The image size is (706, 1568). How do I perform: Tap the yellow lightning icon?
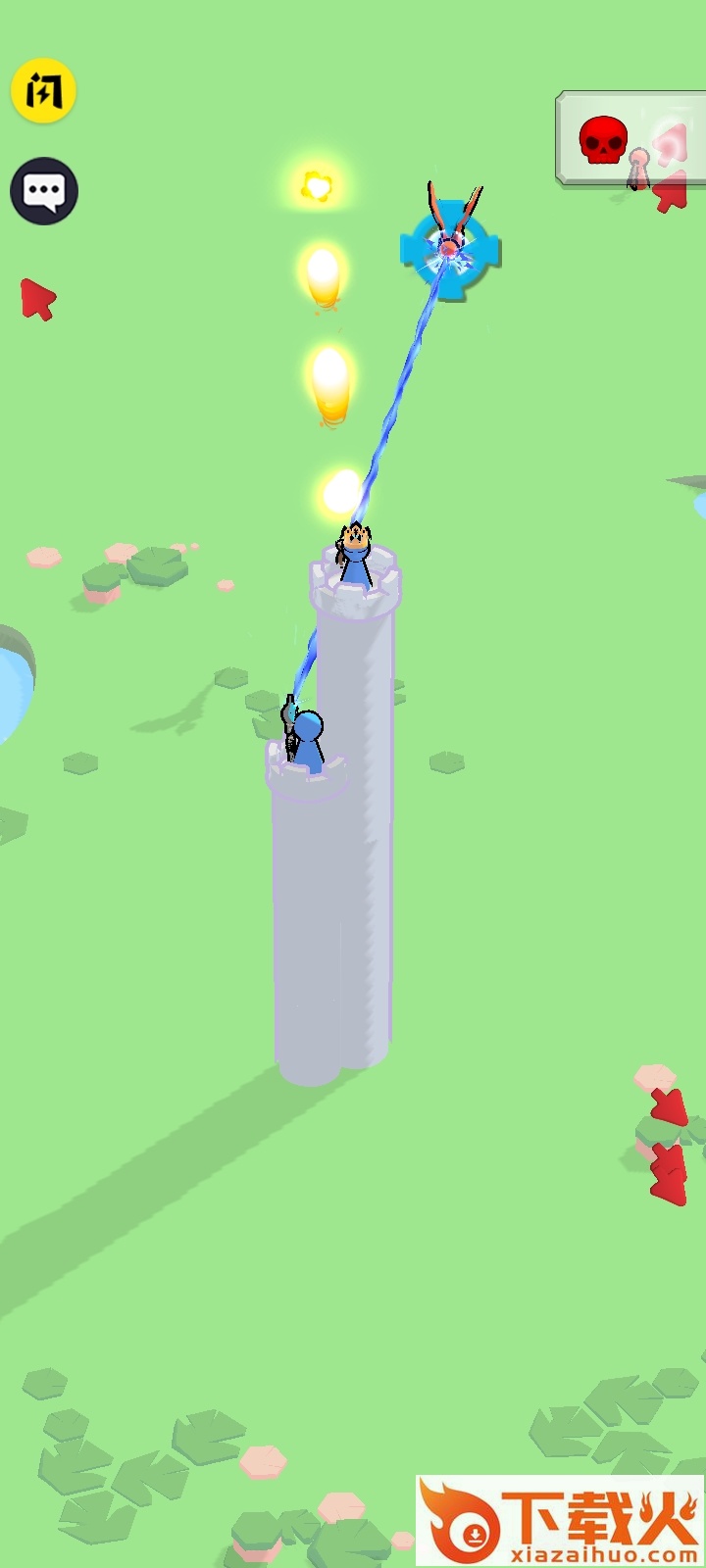pyautogui.click(x=44, y=91)
